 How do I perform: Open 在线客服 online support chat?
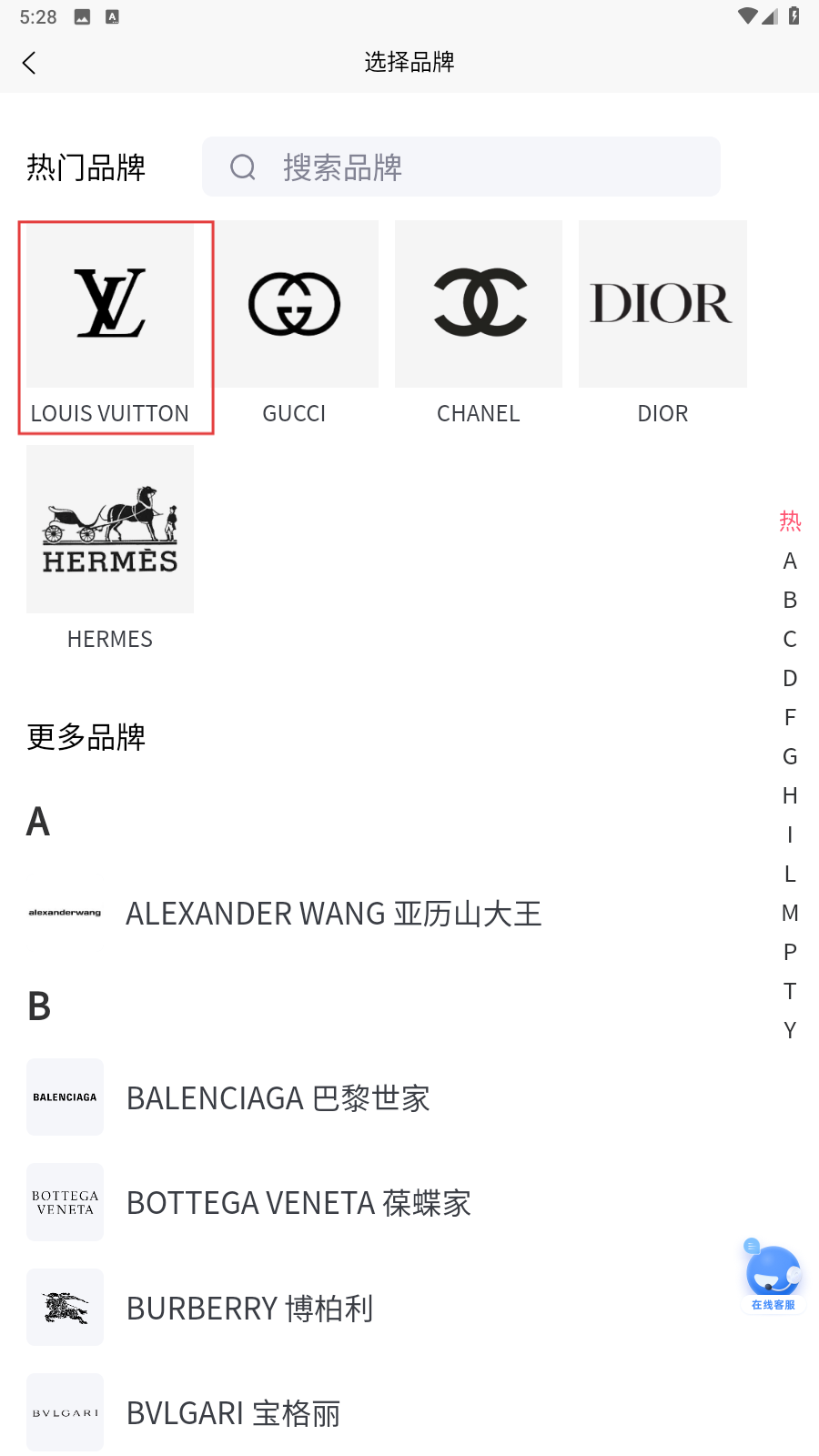click(773, 1276)
